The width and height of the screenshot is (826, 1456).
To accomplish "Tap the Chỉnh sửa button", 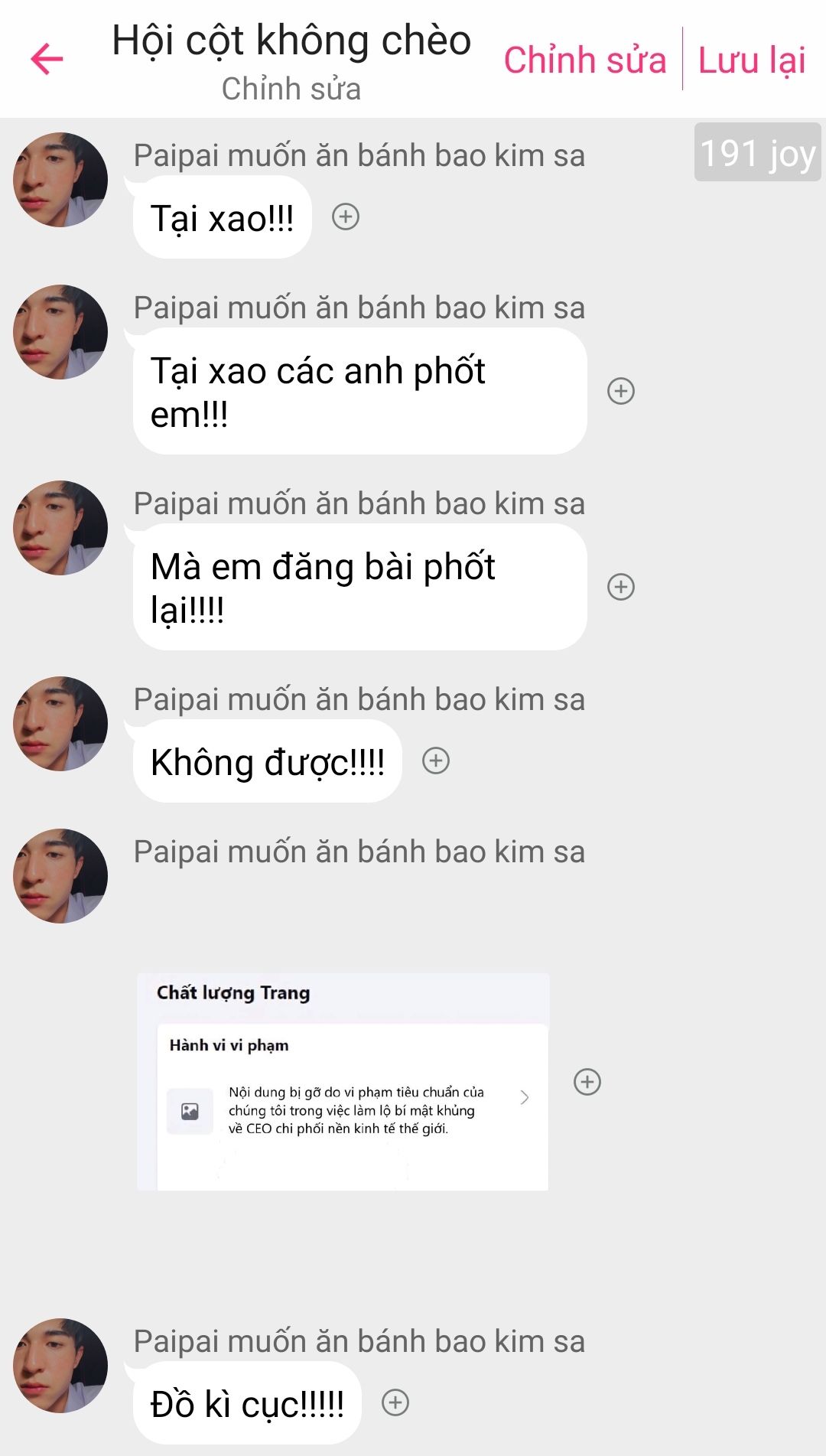I will click(584, 60).
